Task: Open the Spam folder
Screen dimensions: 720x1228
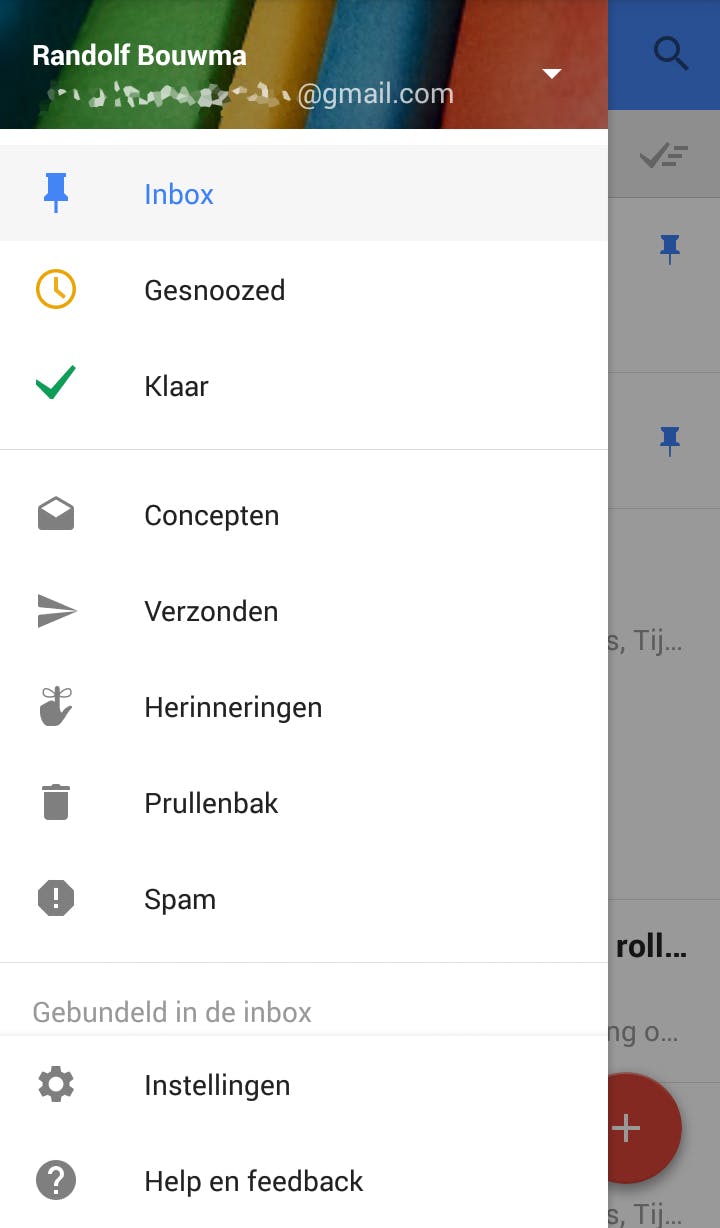Action: pyautogui.click(x=180, y=899)
